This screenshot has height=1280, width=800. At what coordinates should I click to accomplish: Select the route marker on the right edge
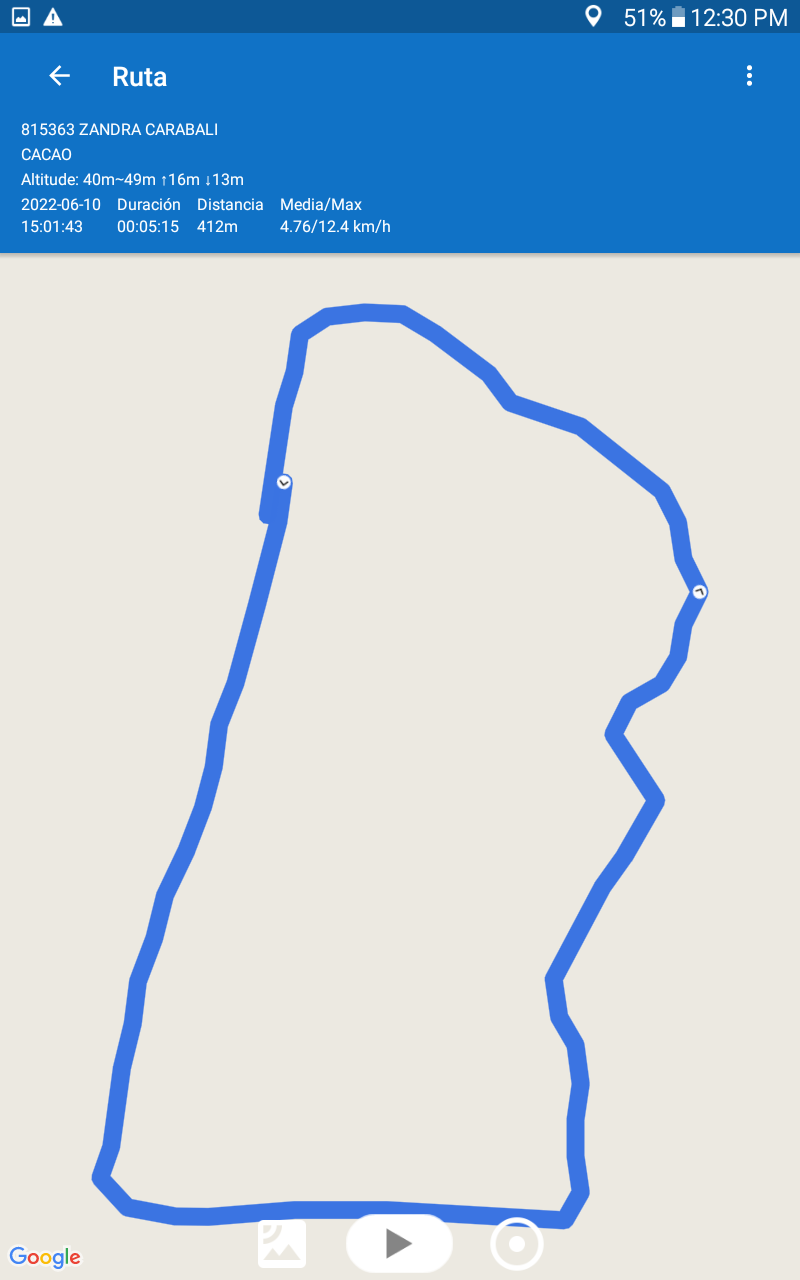[x=700, y=593]
